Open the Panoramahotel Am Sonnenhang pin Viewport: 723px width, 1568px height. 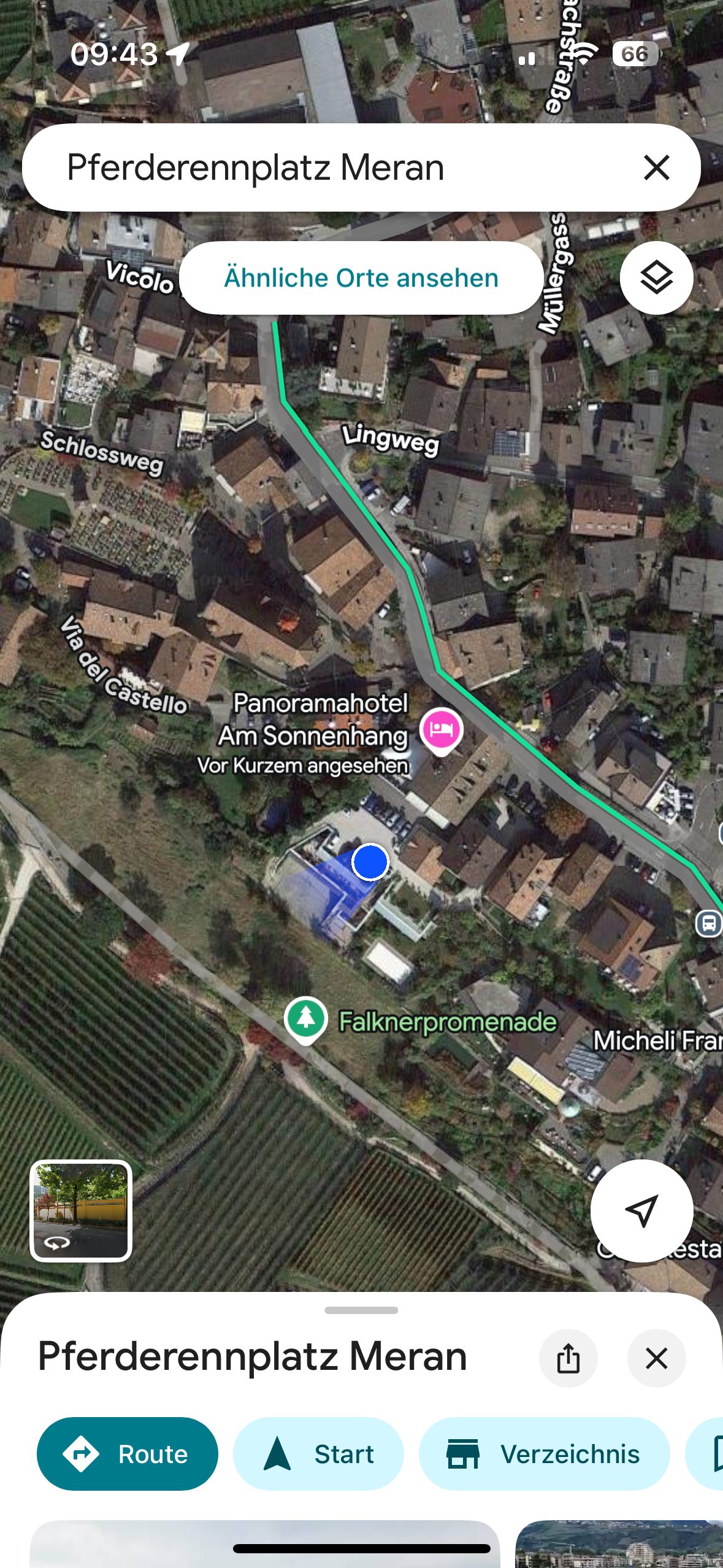[441, 729]
